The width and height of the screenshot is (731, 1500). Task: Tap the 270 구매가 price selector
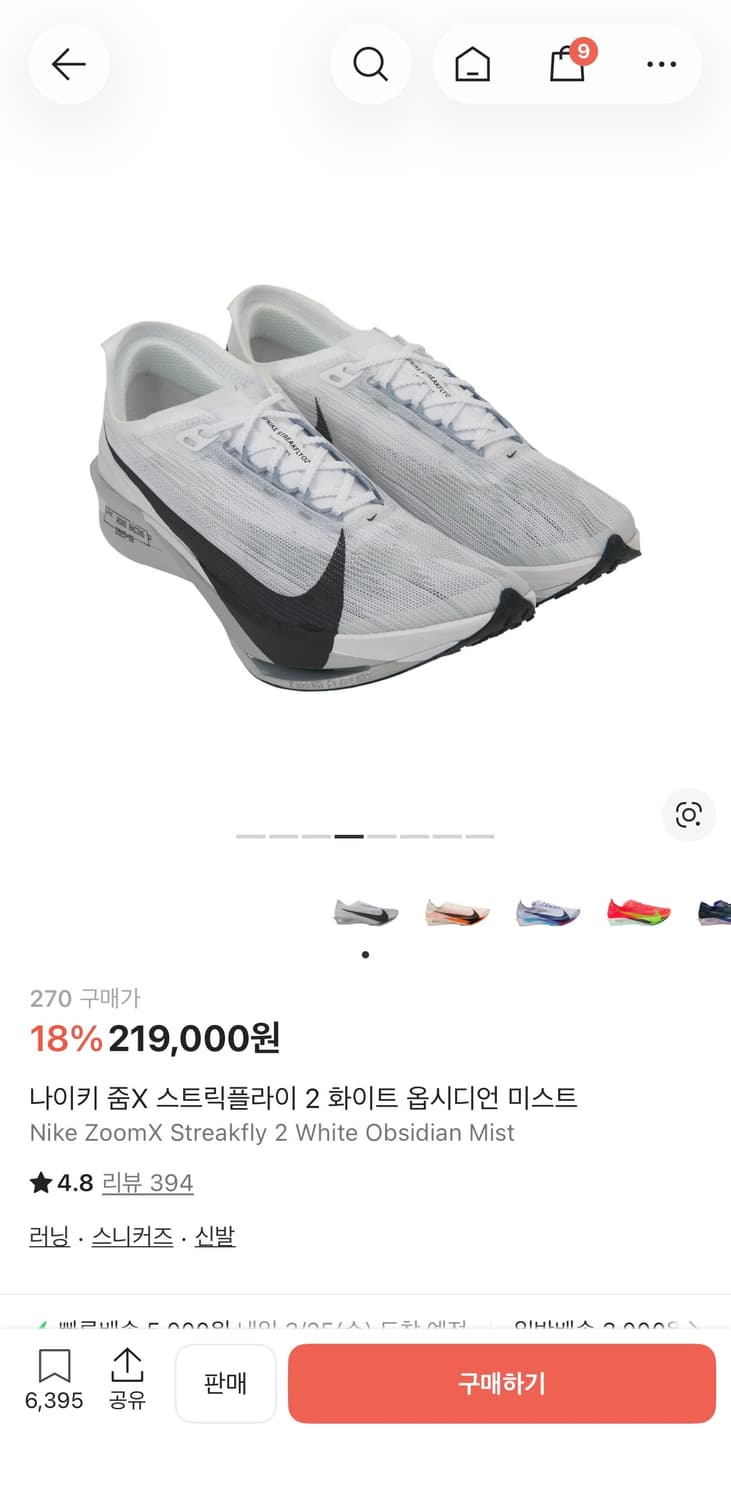pyautogui.click(x=85, y=998)
